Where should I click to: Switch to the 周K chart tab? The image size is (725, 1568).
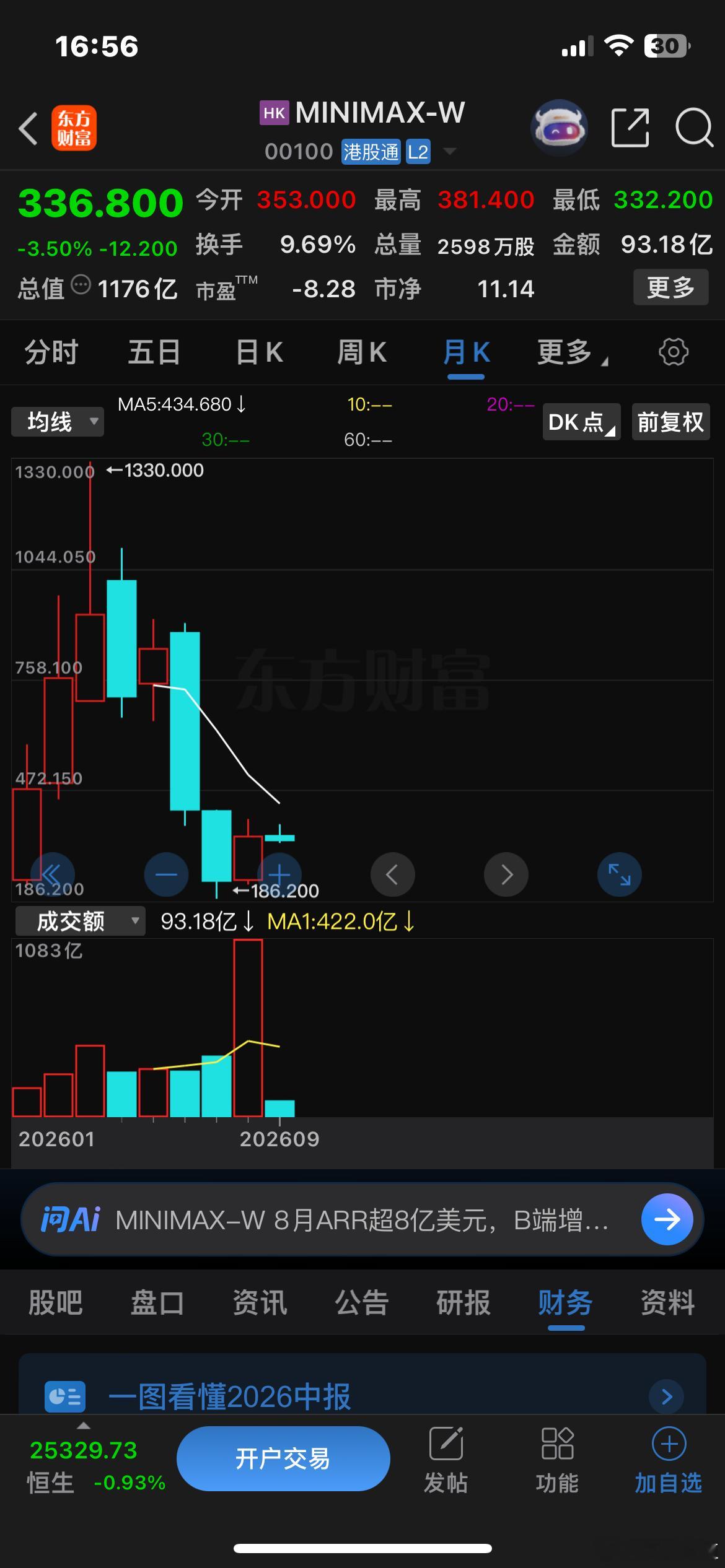(362, 353)
